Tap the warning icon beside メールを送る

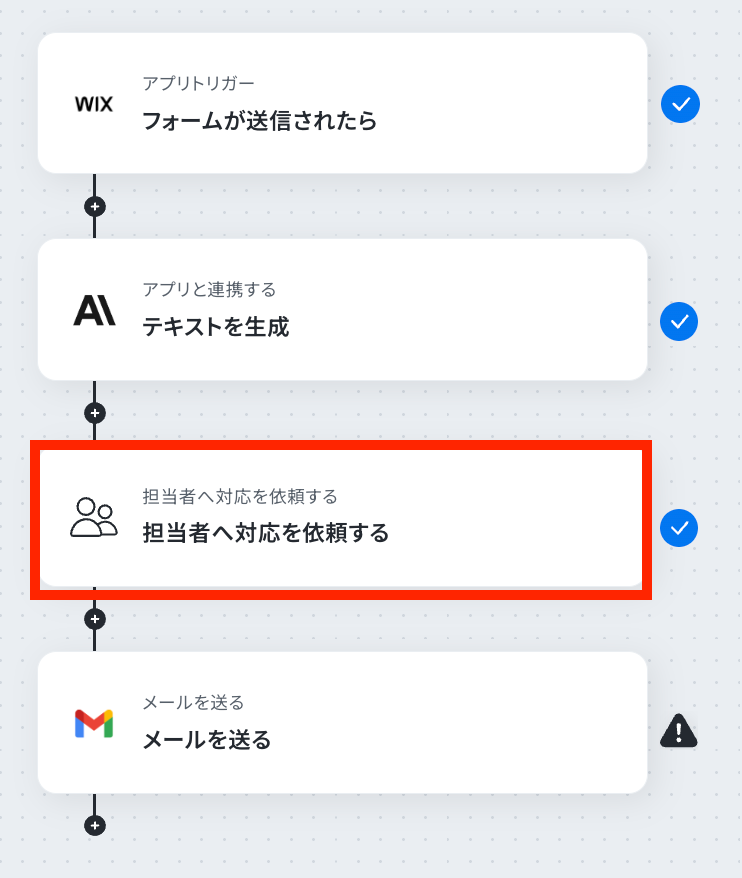(679, 732)
